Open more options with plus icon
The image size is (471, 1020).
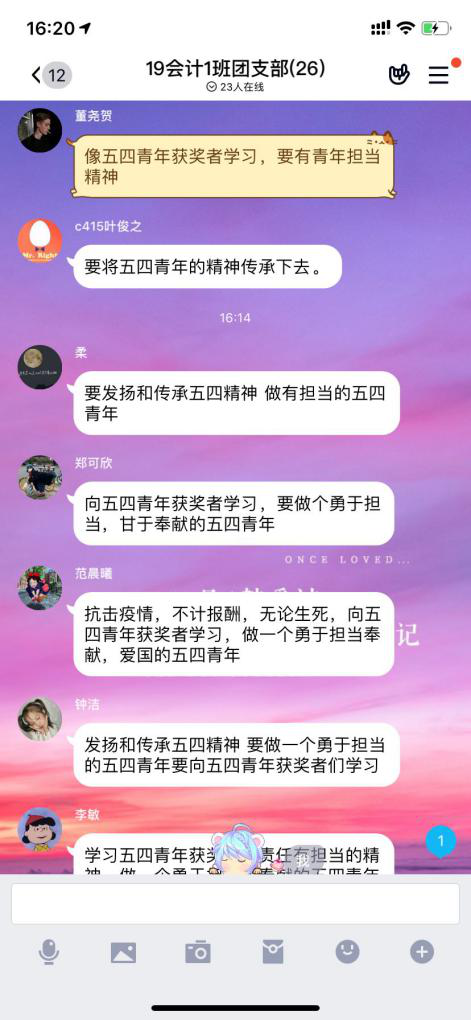(x=422, y=952)
